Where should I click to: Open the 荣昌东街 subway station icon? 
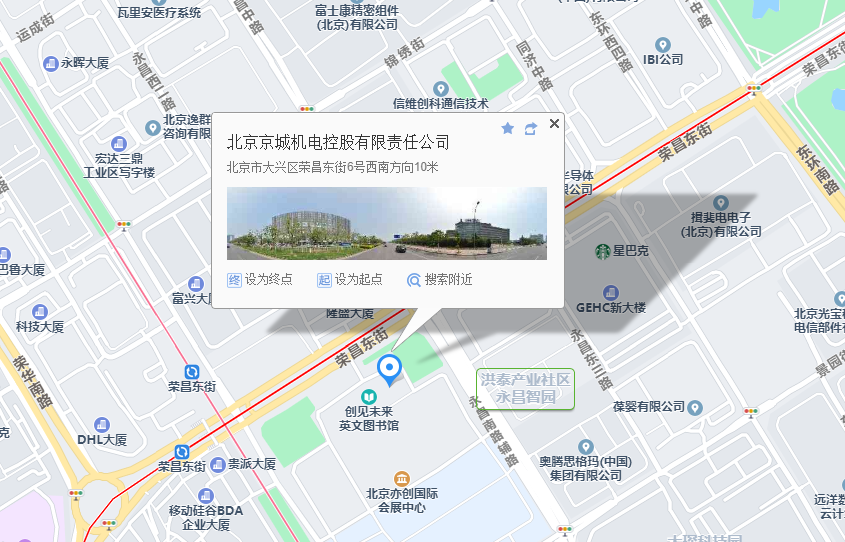191,372
